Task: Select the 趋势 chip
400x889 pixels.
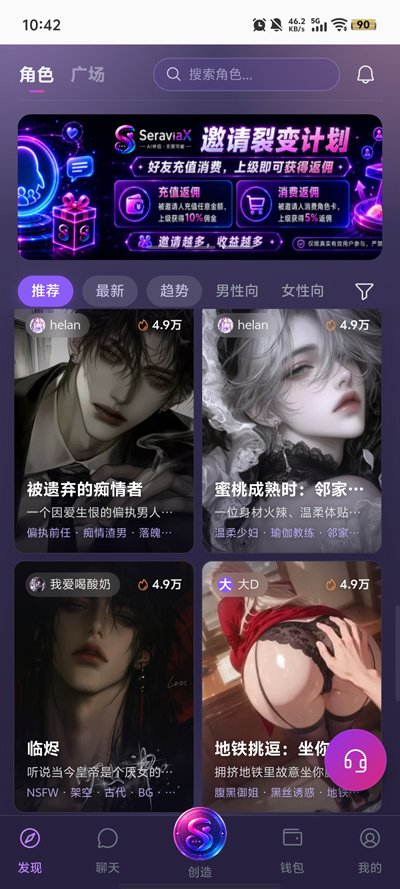Action: click(x=174, y=291)
